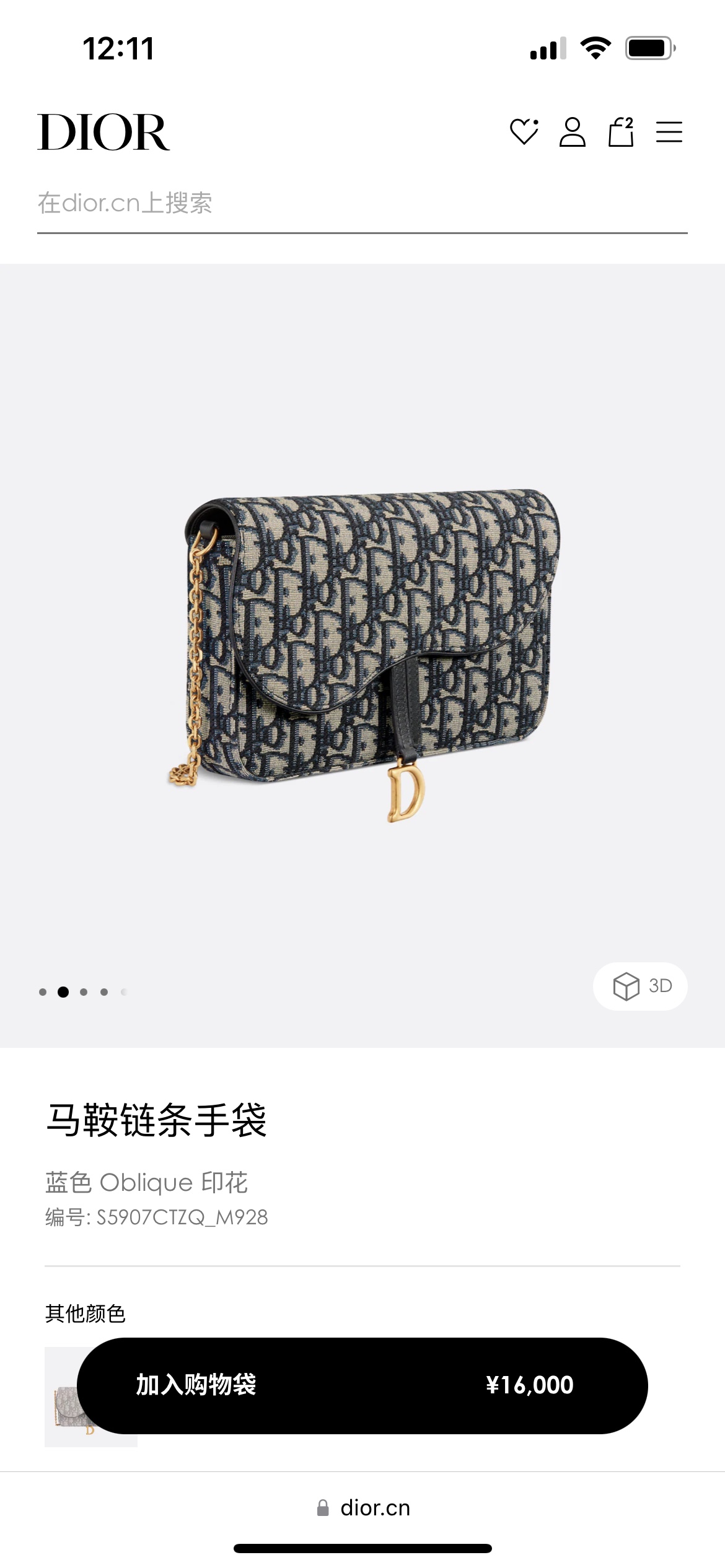
Task: Open the account profile icon
Action: (x=572, y=132)
